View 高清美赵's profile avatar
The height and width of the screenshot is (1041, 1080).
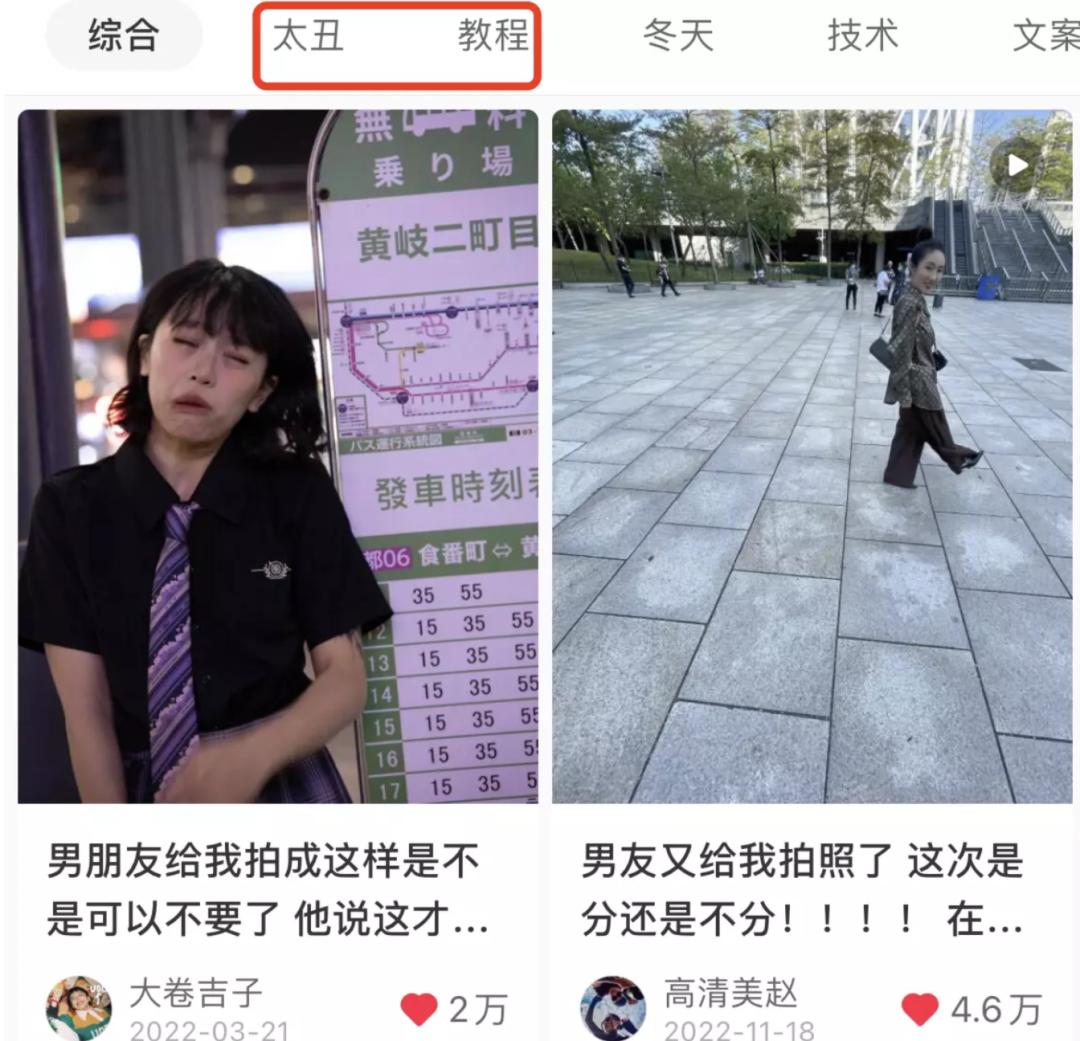coord(613,1008)
